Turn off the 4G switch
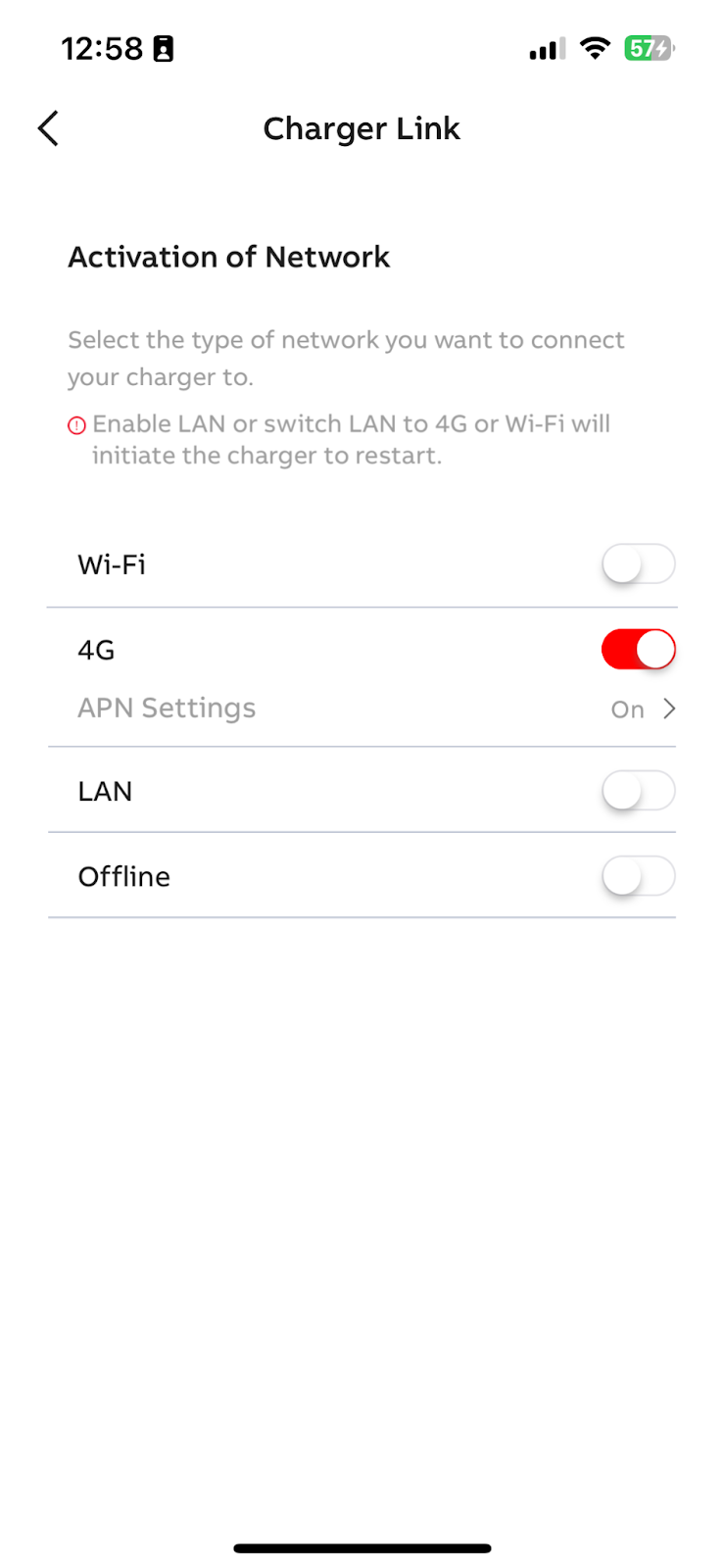This screenshot has width=724, height=1568. [x=638, y=650]
